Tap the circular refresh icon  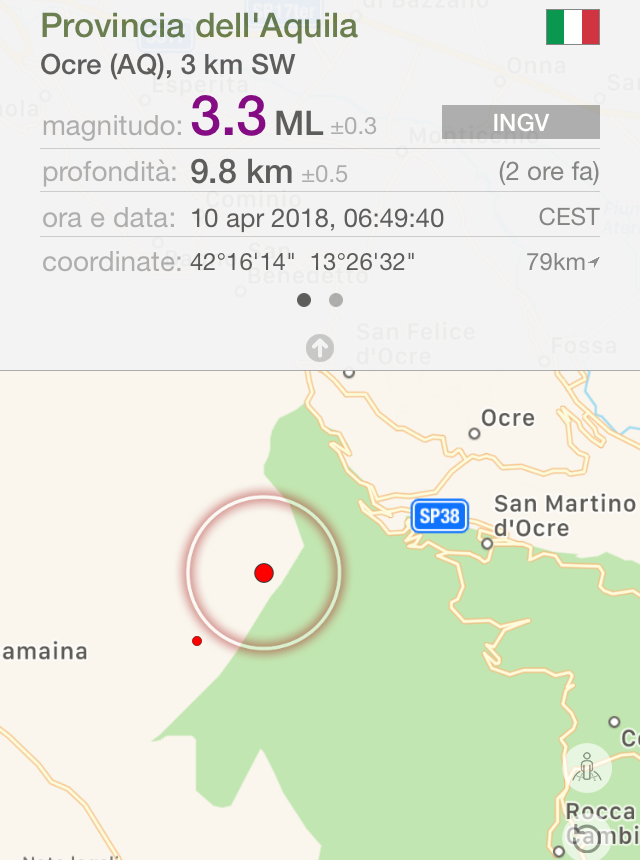click(587, 835)
